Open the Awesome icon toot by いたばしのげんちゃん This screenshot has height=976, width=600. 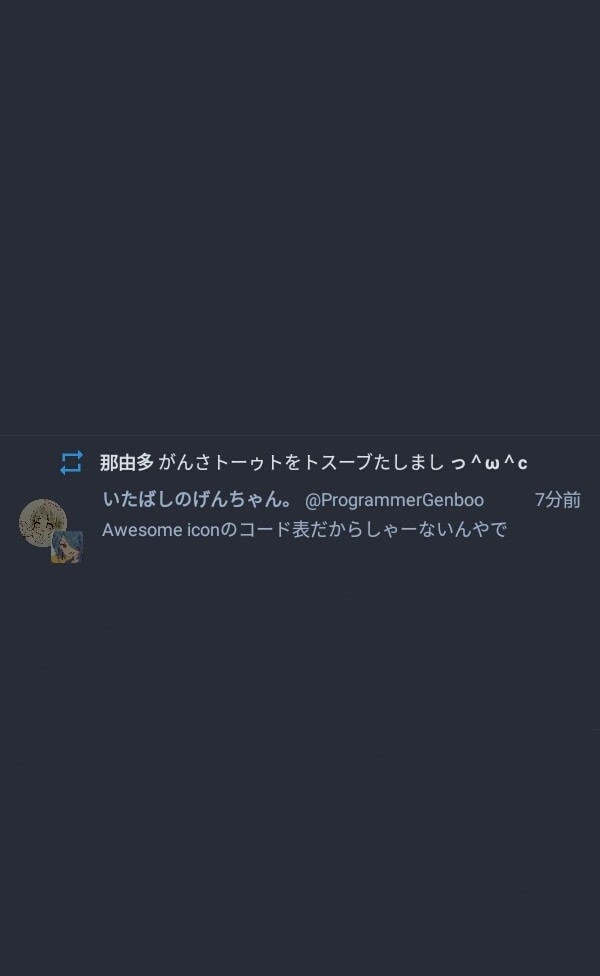(x=304, y=530)
